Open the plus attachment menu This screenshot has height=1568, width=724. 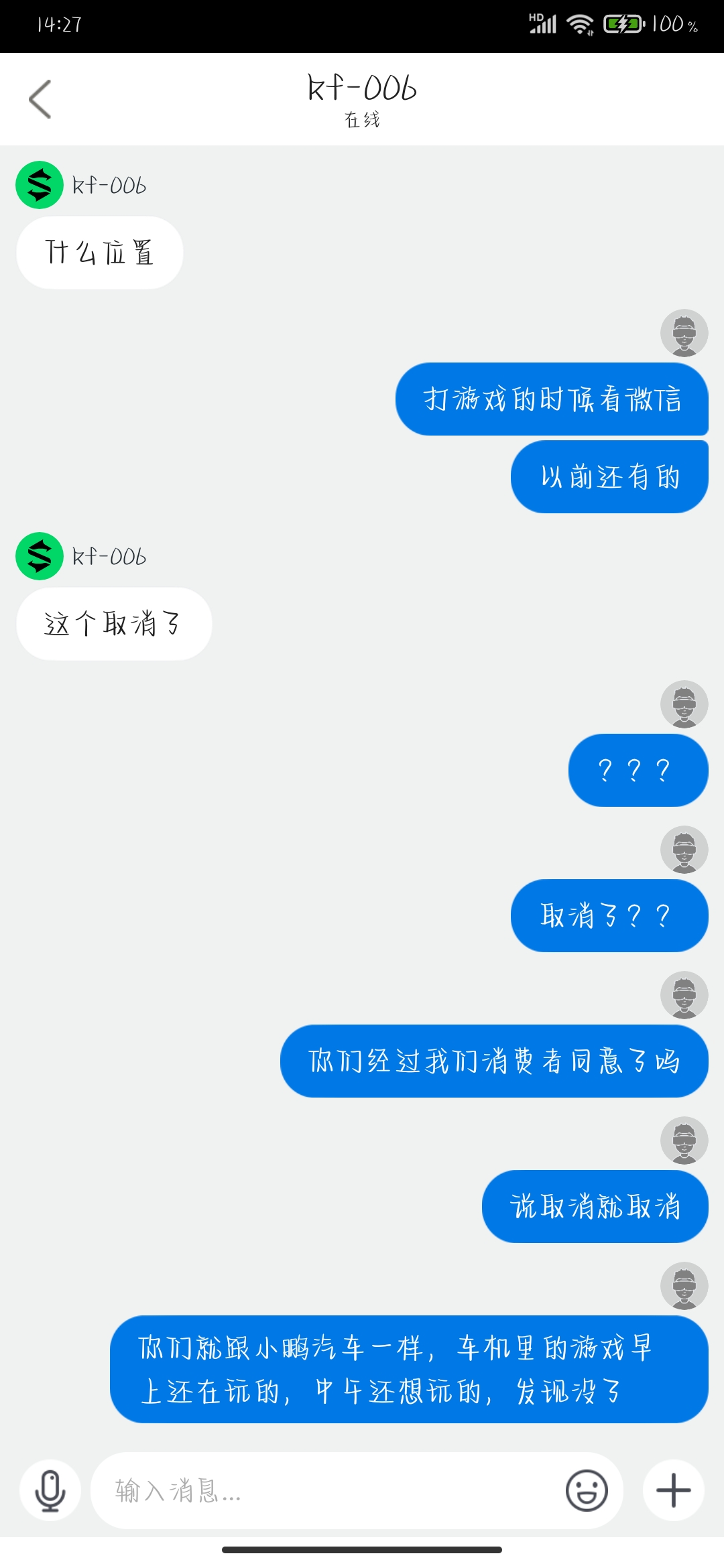[x=673, y=1491]
